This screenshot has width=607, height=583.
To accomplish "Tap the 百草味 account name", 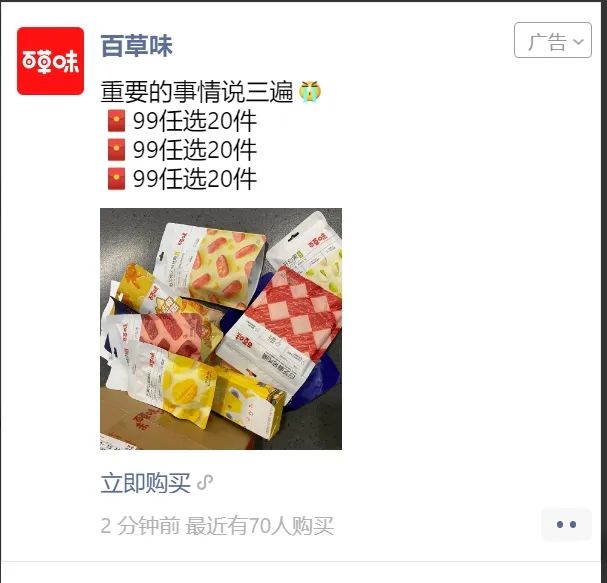I will [137, 46].
